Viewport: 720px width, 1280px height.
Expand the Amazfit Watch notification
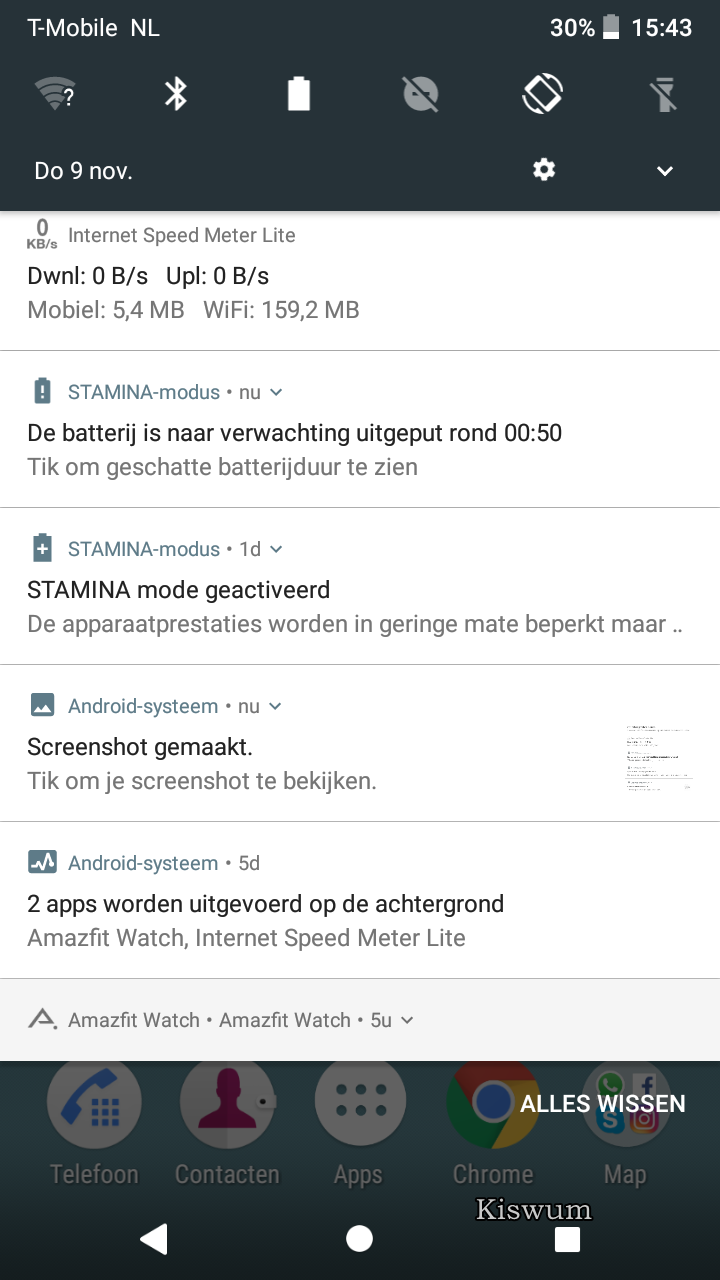click(x=407, y=1020)
